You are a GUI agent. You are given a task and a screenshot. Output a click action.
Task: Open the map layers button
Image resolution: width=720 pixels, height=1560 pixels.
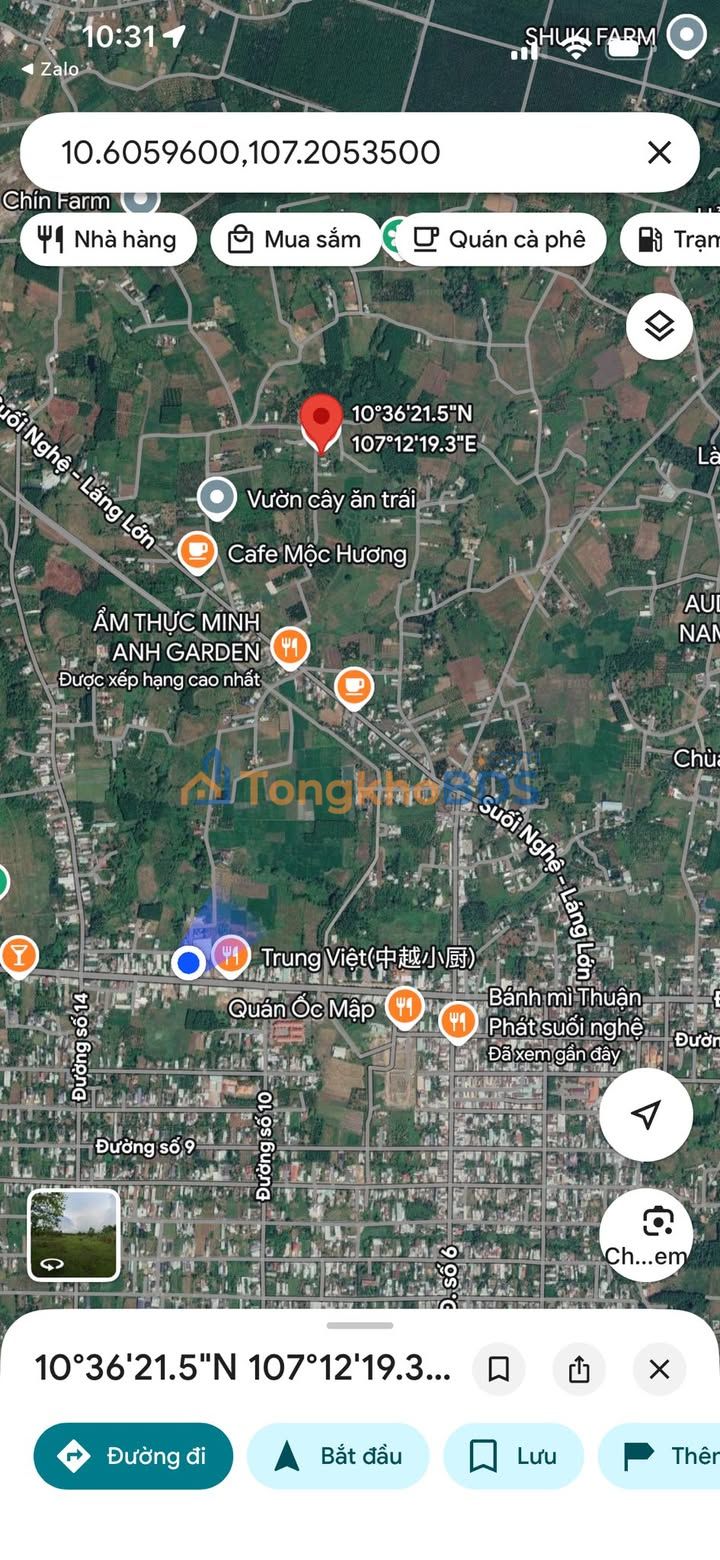[x=659, y=326]
